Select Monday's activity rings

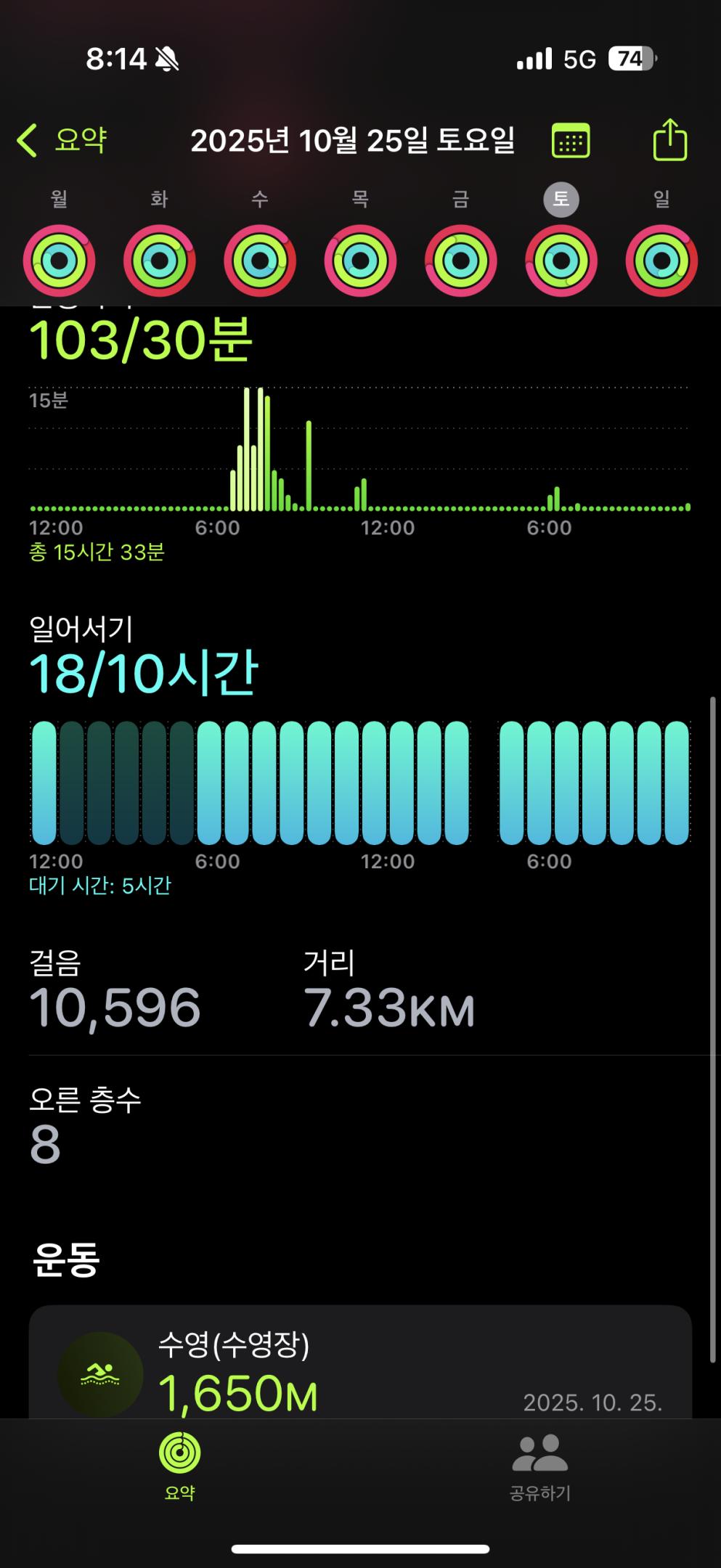point(59,260)
